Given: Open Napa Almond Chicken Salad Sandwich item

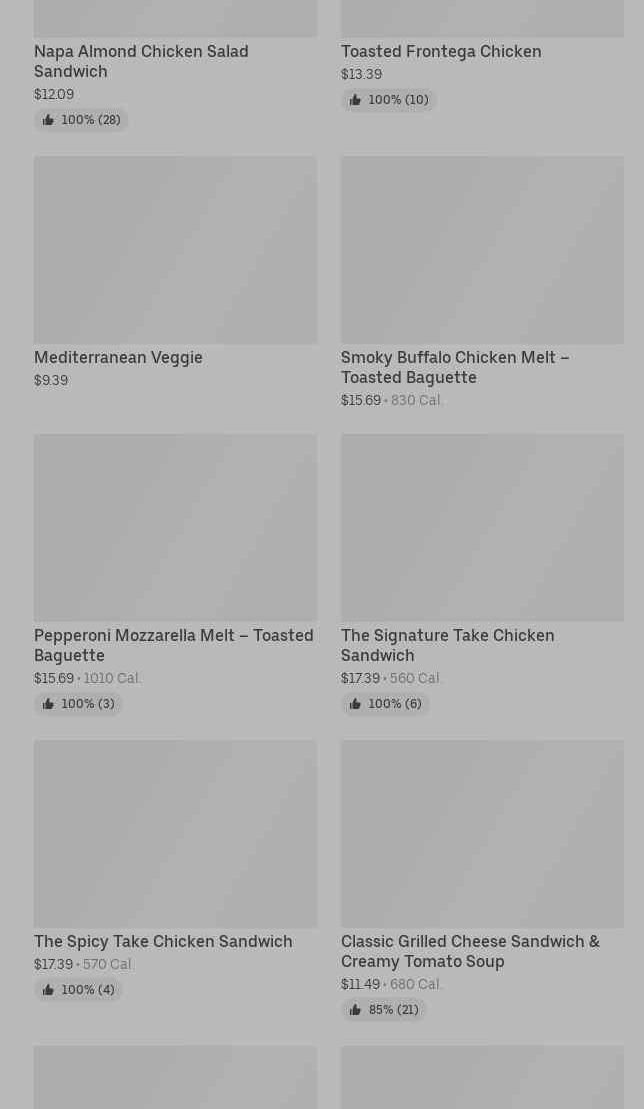Looking at the screenshot, I should pos(141,61).
